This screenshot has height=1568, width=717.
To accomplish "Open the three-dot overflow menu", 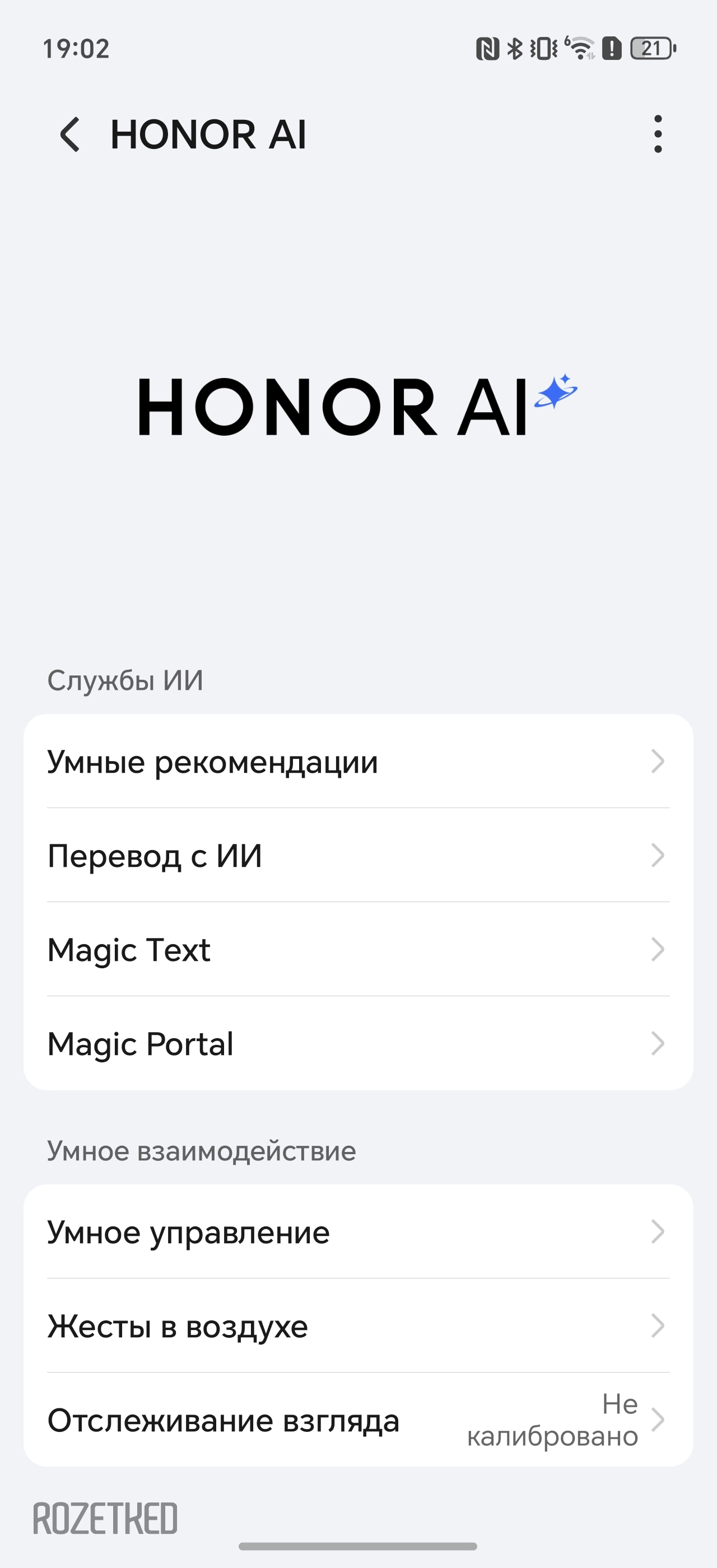I will 658,134.
